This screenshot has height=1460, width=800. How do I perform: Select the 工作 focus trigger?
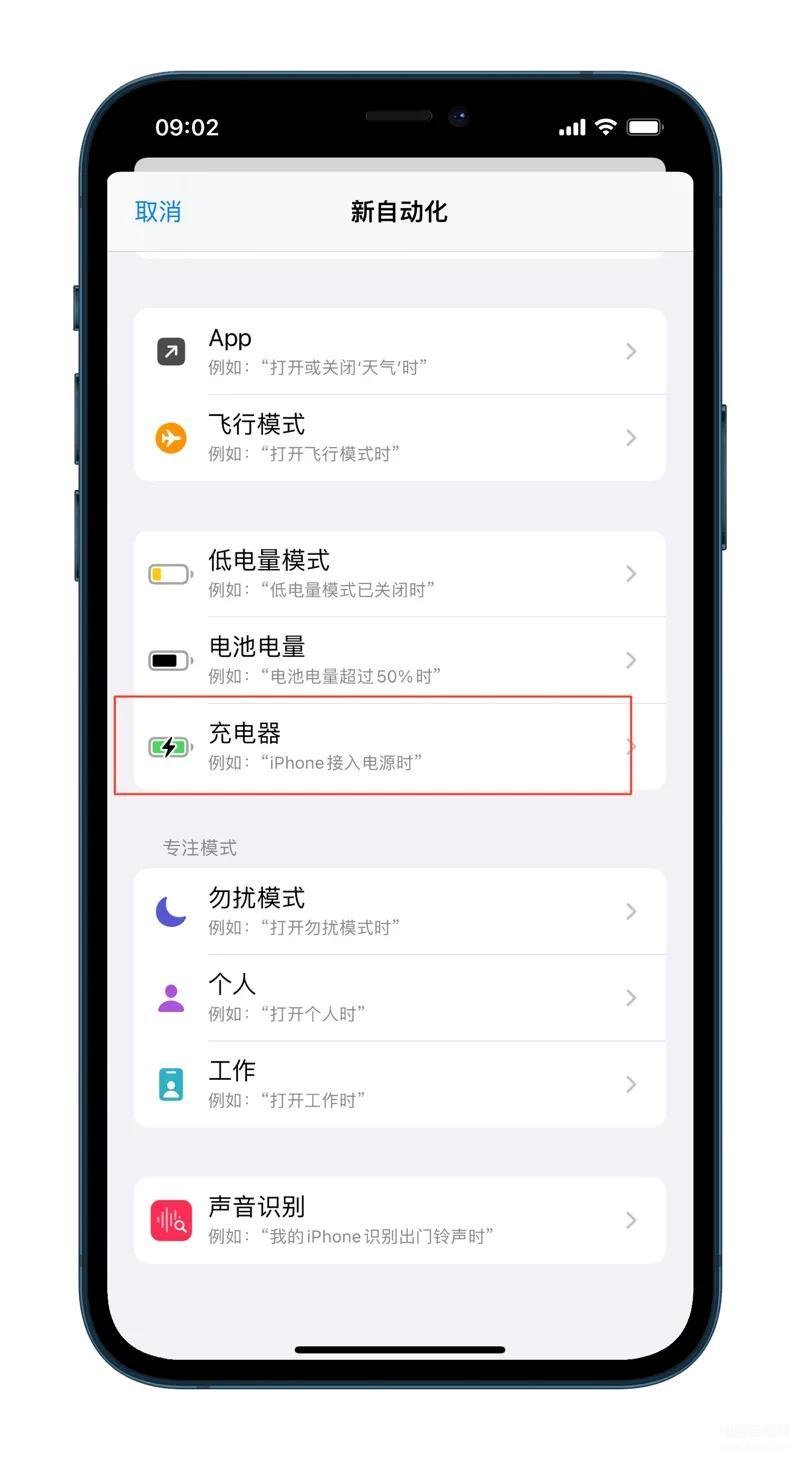[400, 1085]
